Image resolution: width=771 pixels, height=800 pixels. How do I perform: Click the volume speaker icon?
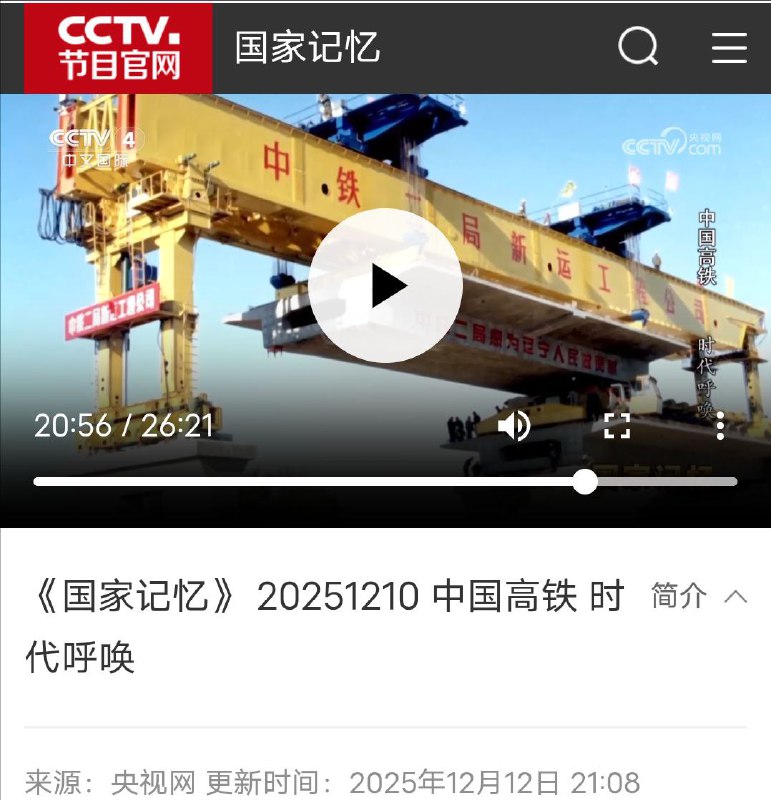(515, 425)
